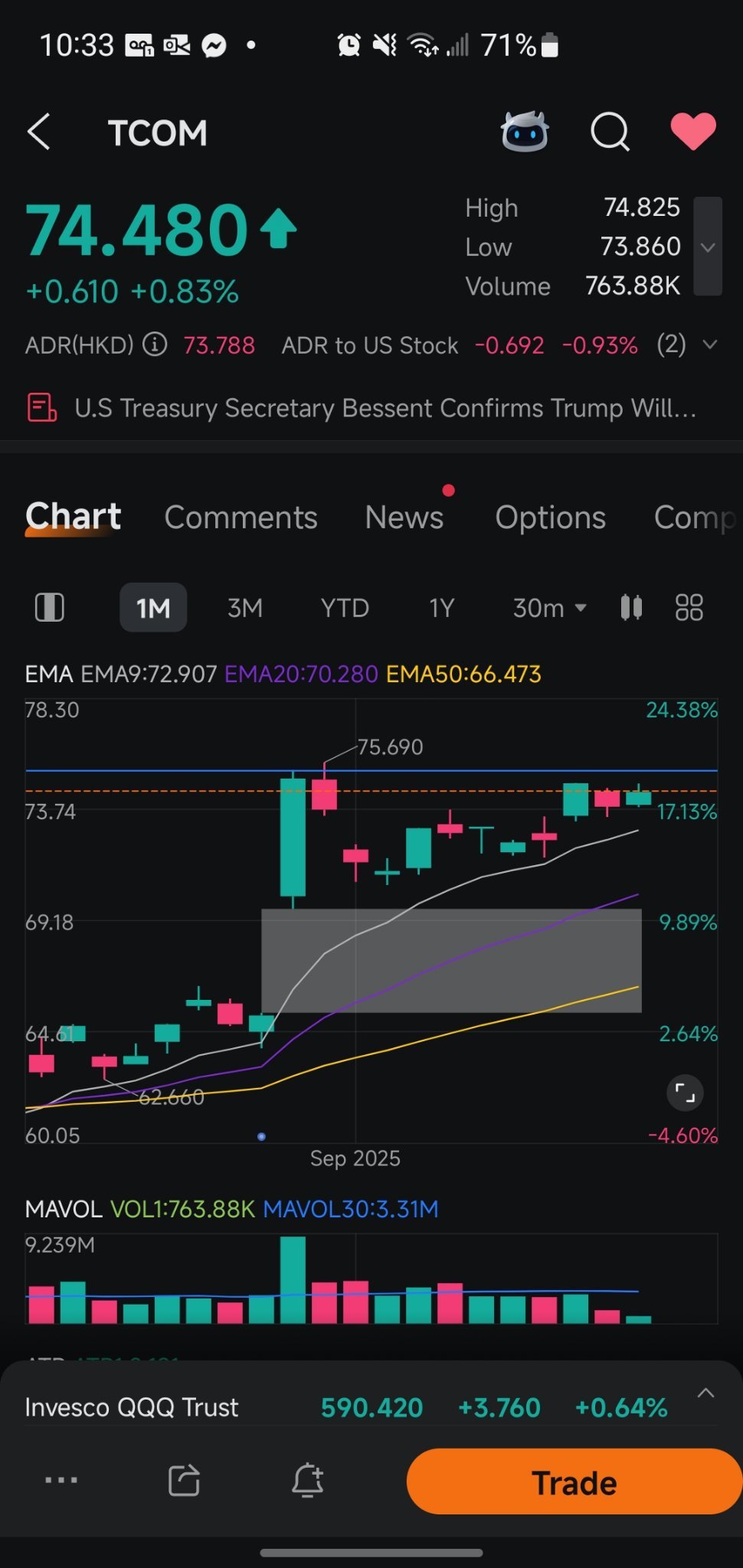Select the 1Y chart range
The height and width of the screenshot is (1568, 743).
[442, 608]
